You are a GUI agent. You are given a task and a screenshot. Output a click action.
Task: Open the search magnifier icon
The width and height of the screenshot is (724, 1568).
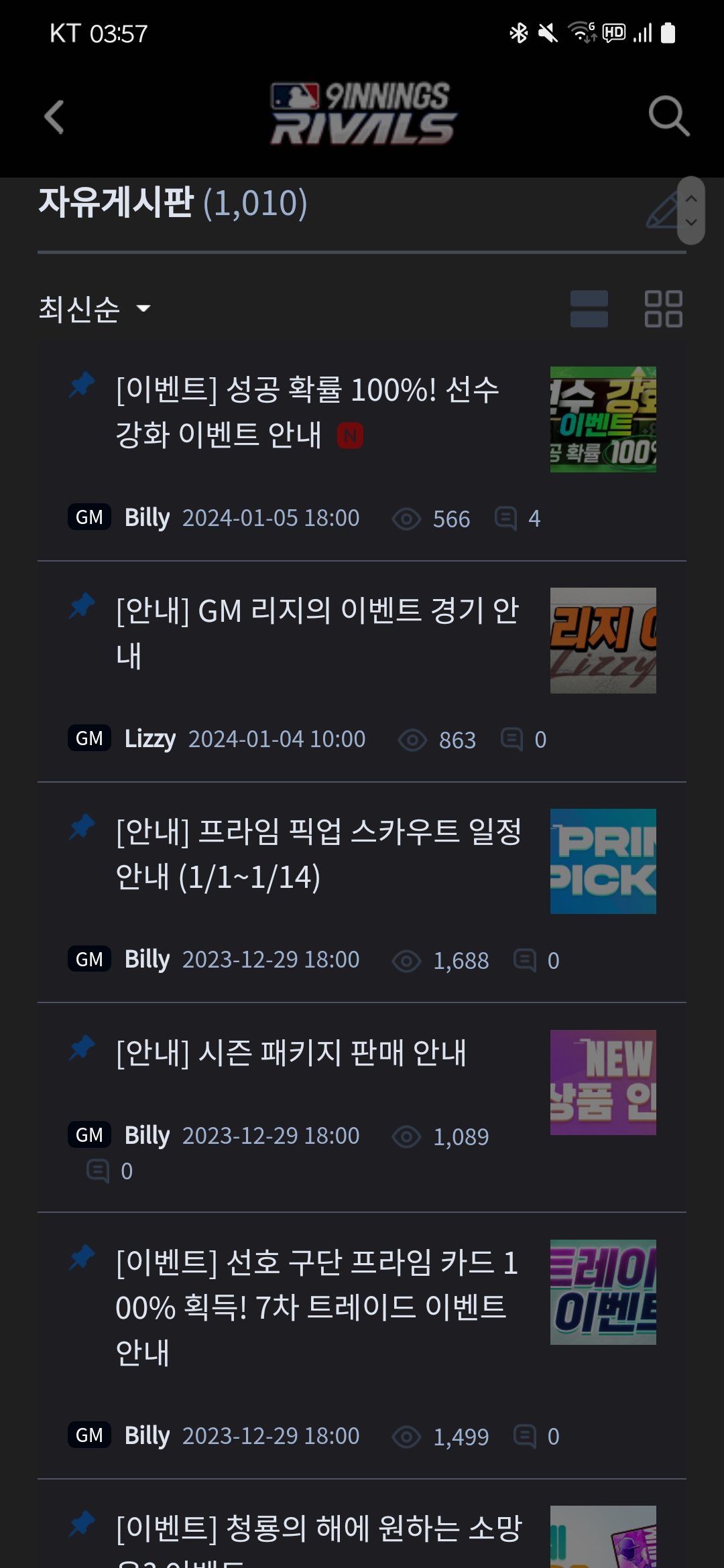tap(668, 116)
